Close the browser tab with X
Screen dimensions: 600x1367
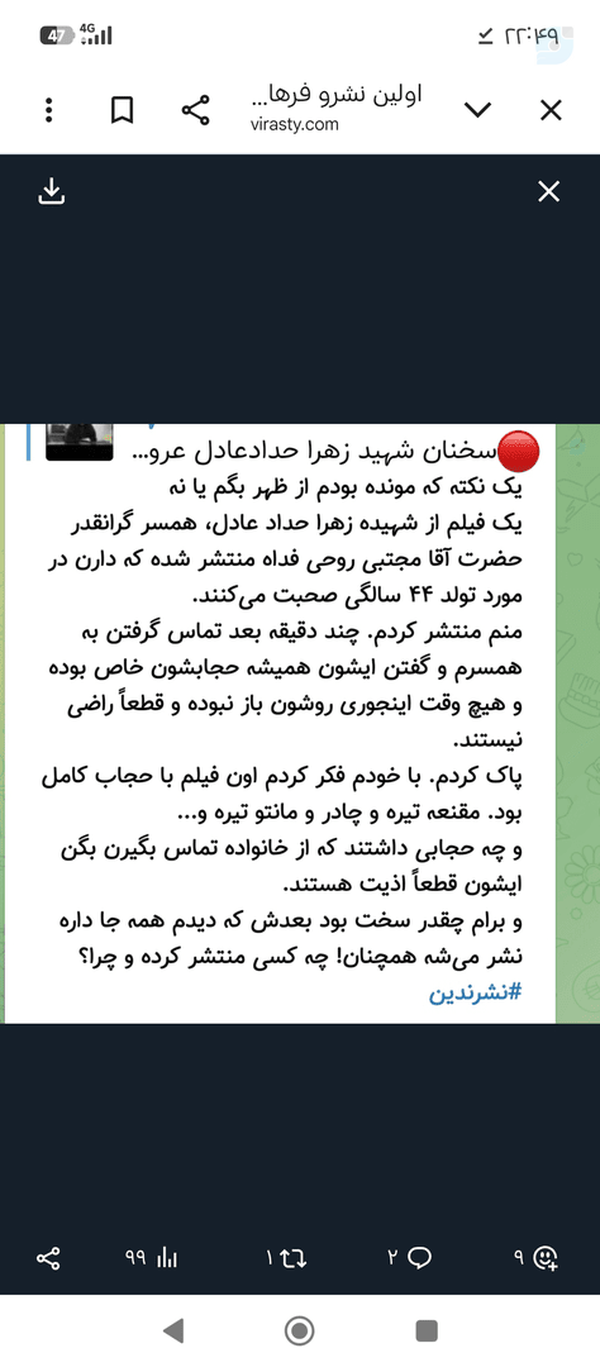click(551, 110)
